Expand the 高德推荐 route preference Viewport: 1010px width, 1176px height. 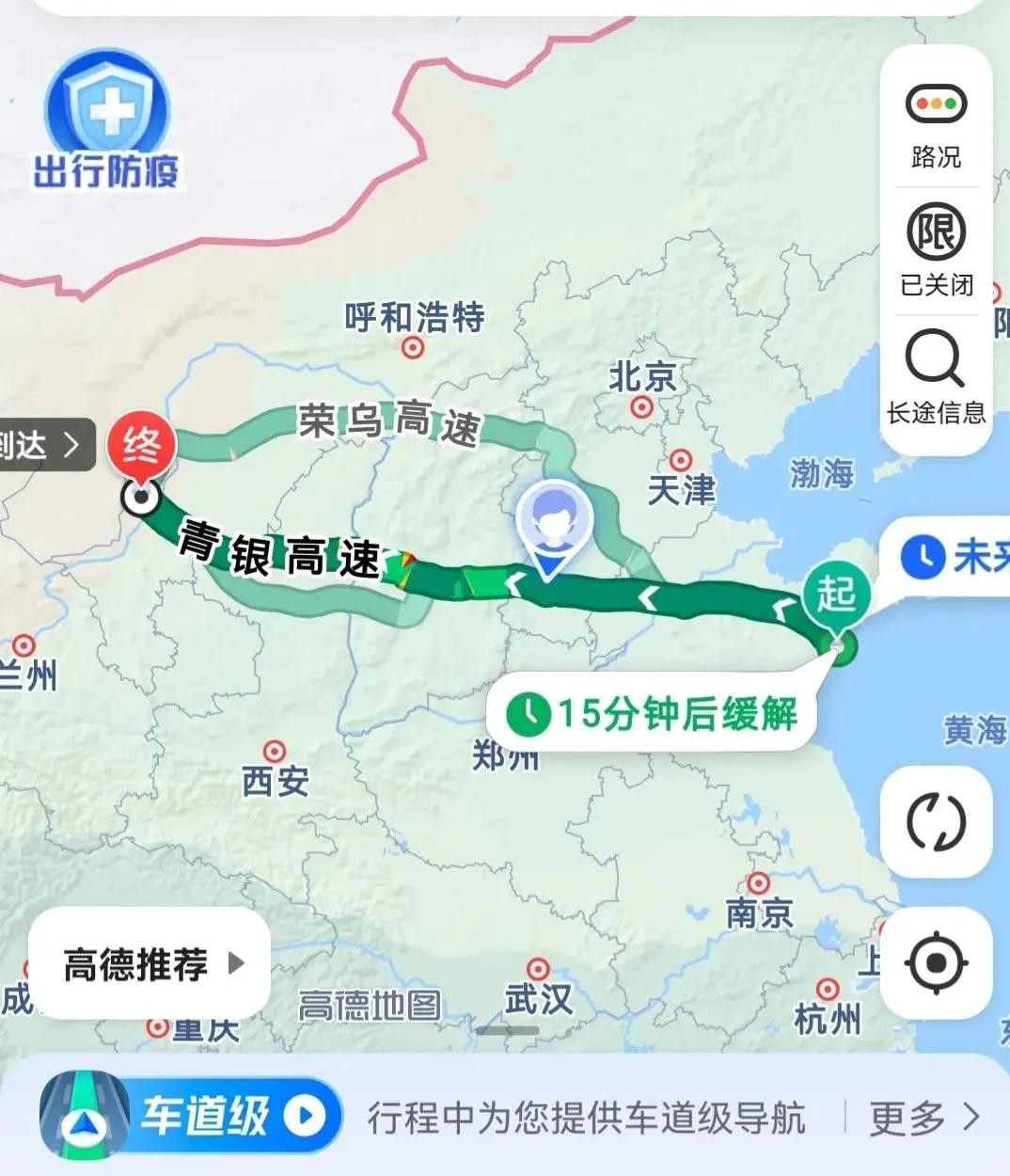[x=150, y=963]
